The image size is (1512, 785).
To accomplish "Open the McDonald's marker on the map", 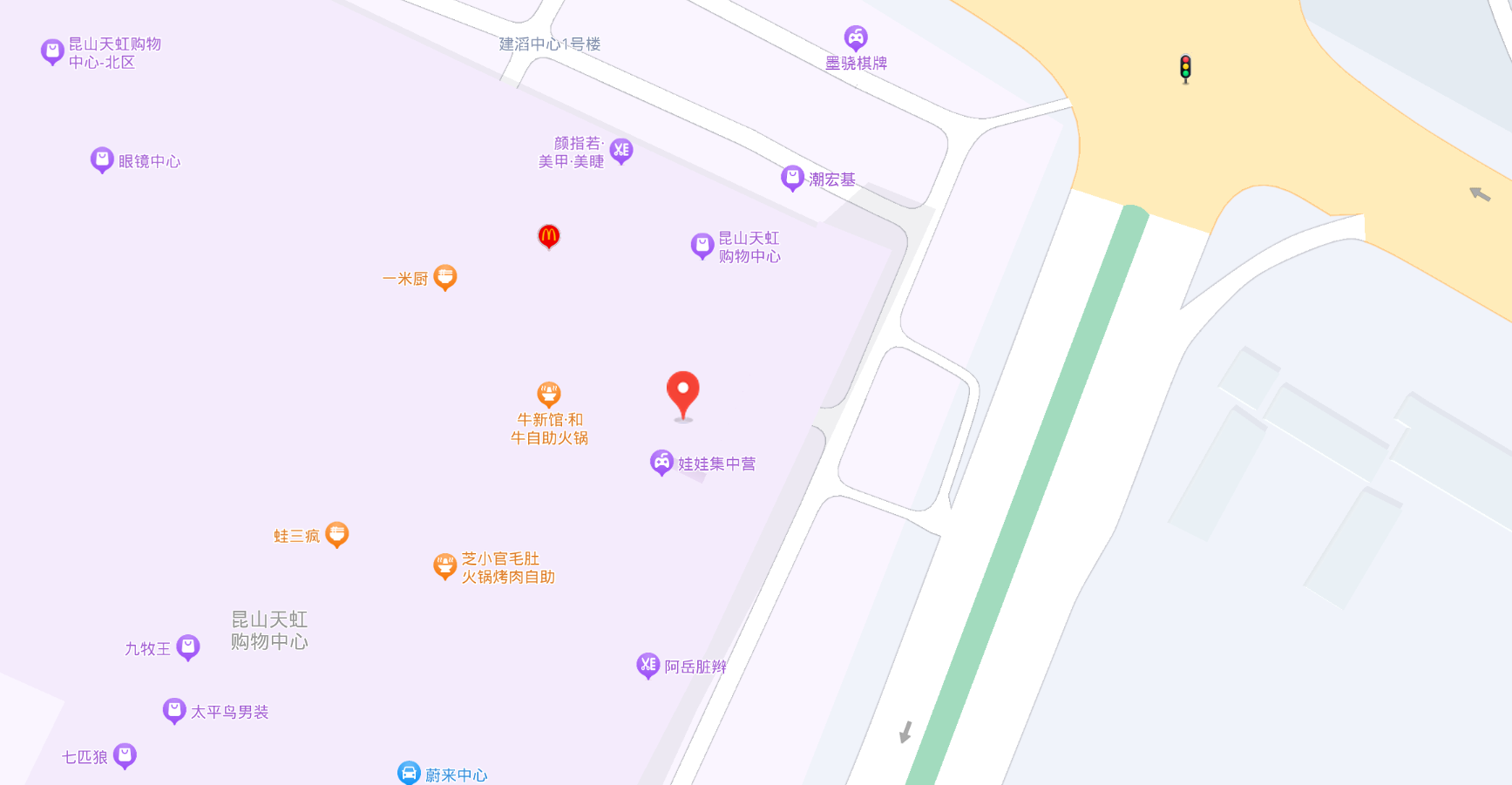I will coord(548,235).
